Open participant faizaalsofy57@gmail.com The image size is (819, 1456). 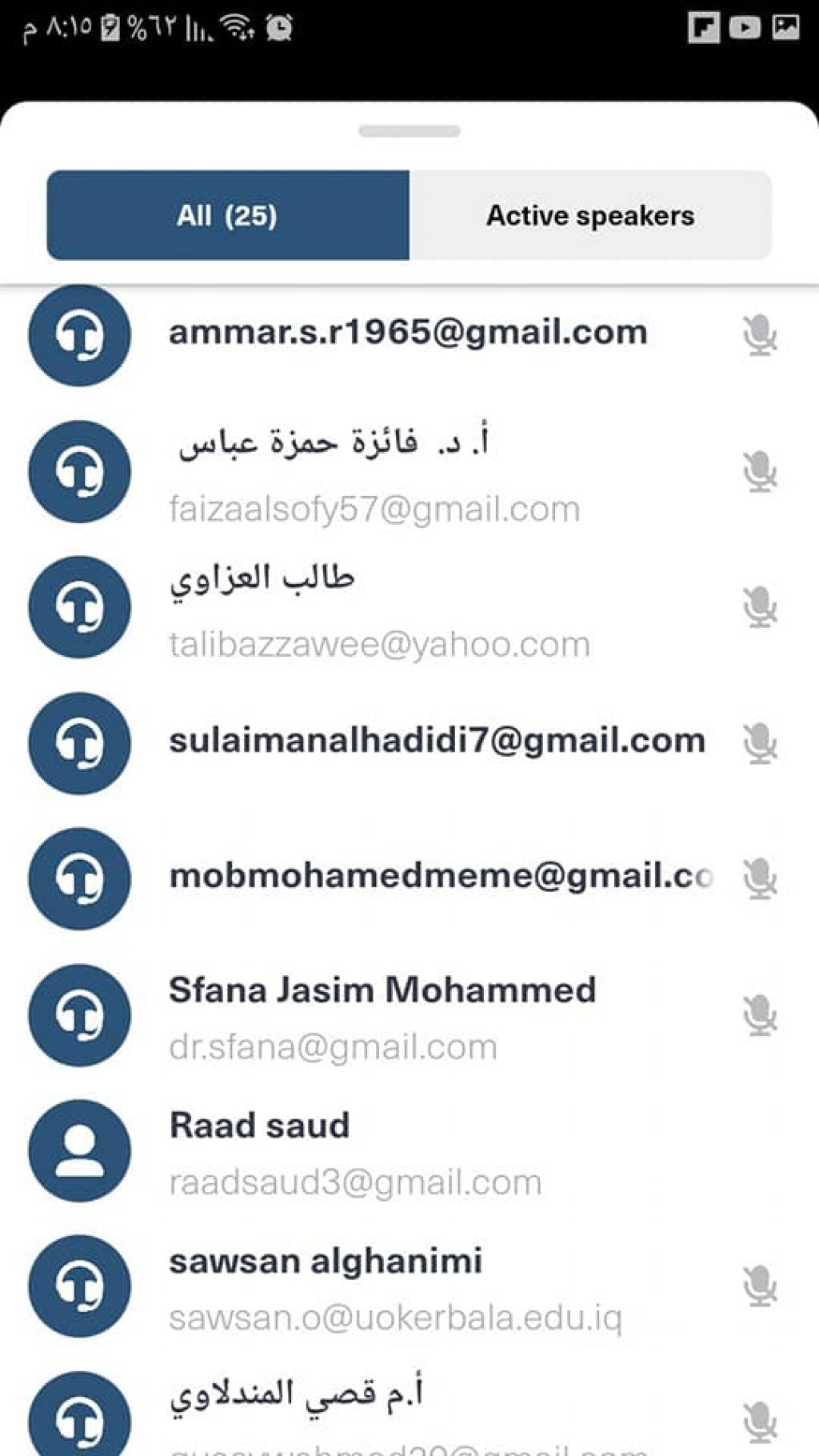(x=374, y=474)
